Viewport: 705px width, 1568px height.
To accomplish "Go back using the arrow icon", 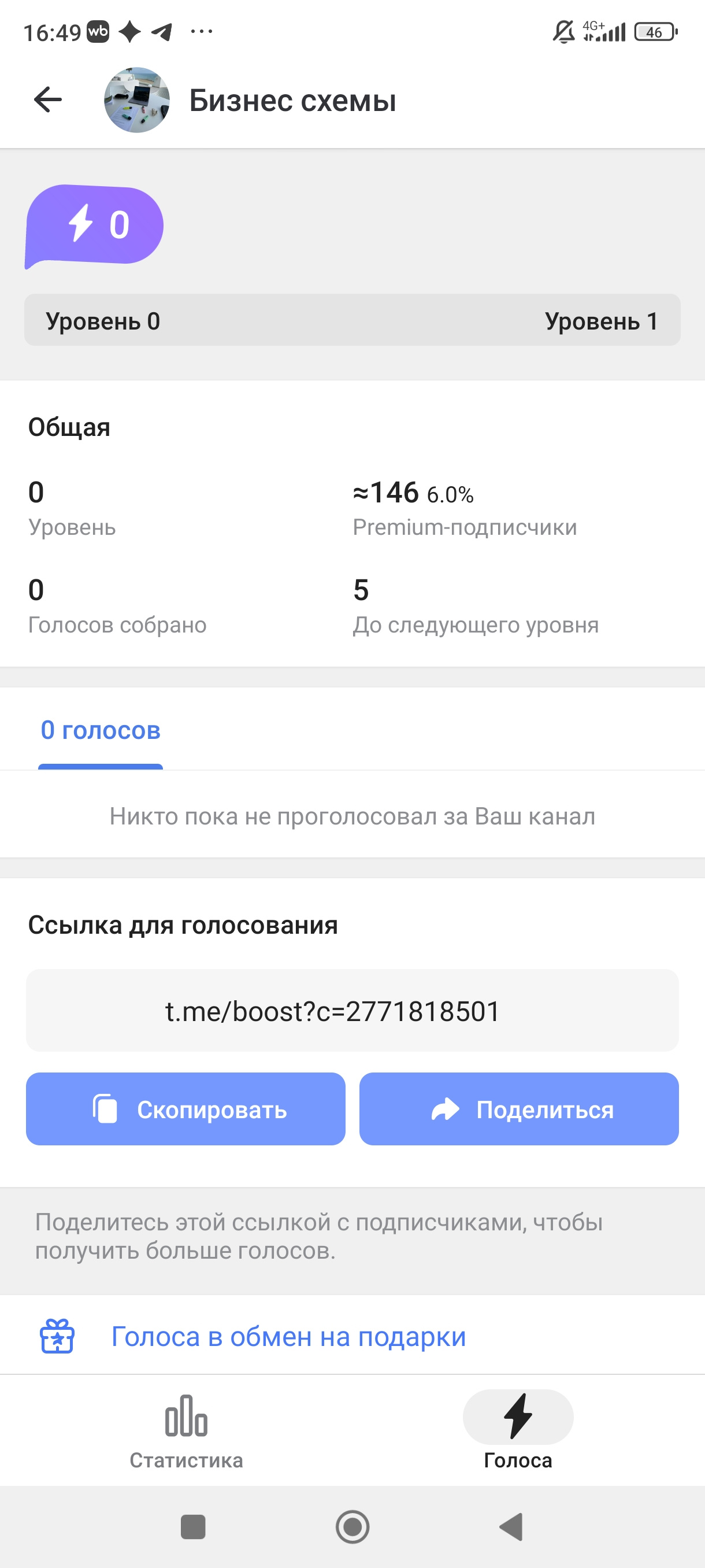I will (48, 100).
